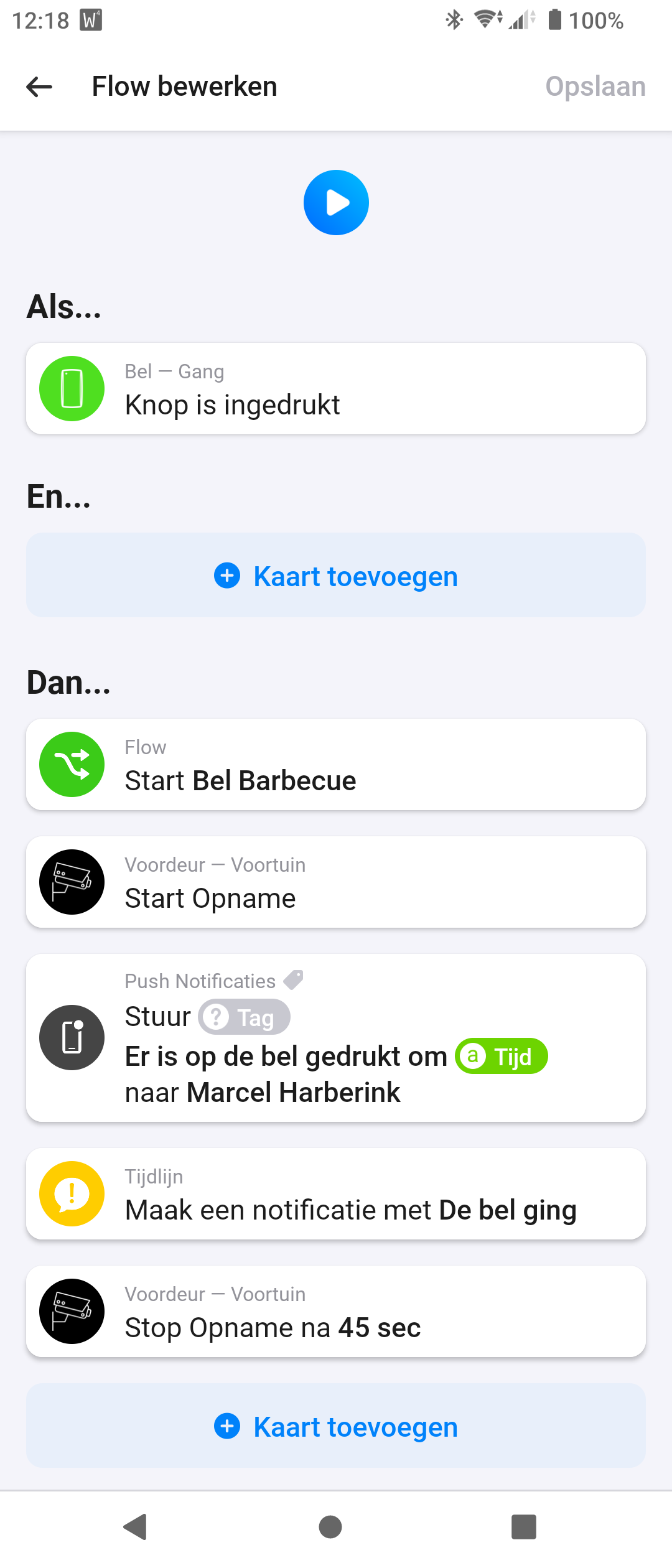Open recent apps from the navigation bar
This screenshot has height=1568, width=672.
(x=523, y=1527)
